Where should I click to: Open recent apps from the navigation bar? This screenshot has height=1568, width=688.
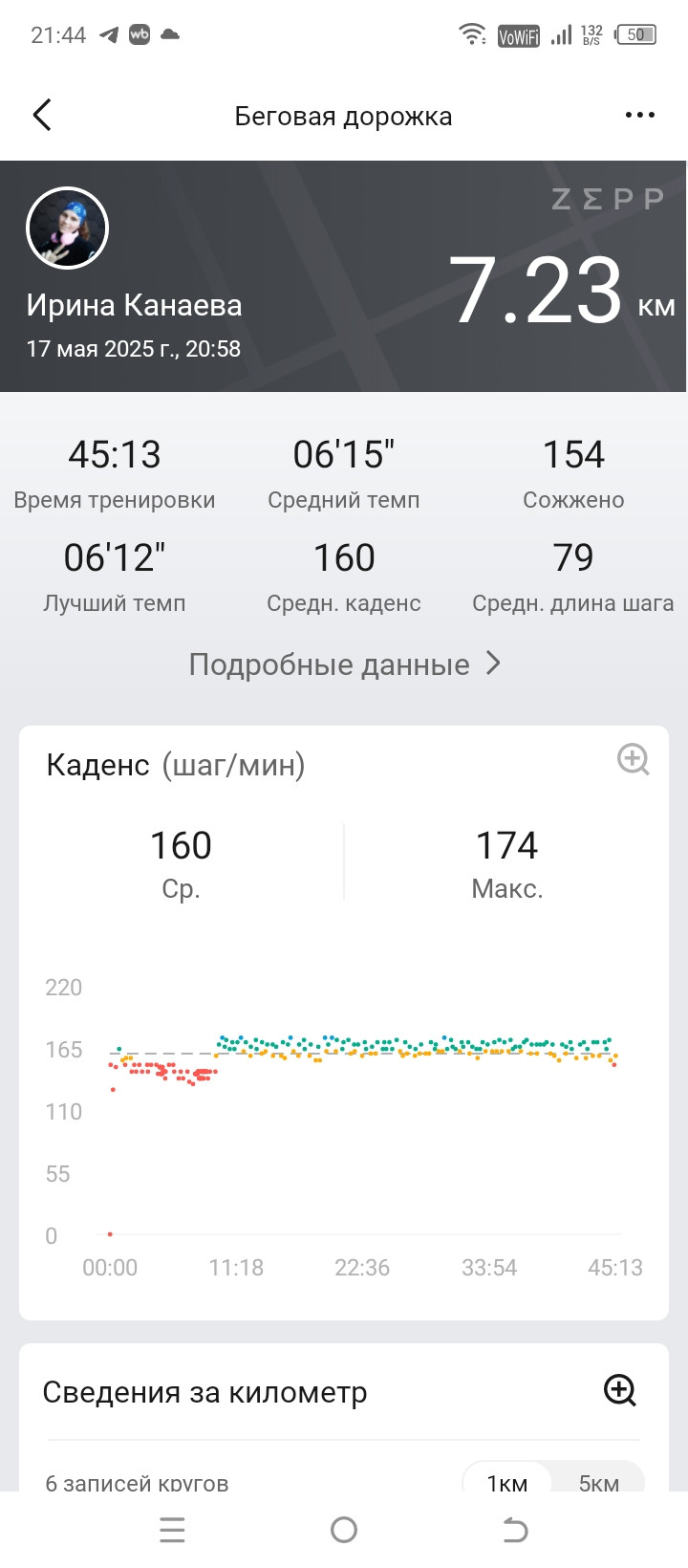click(x=172, y=1530)
